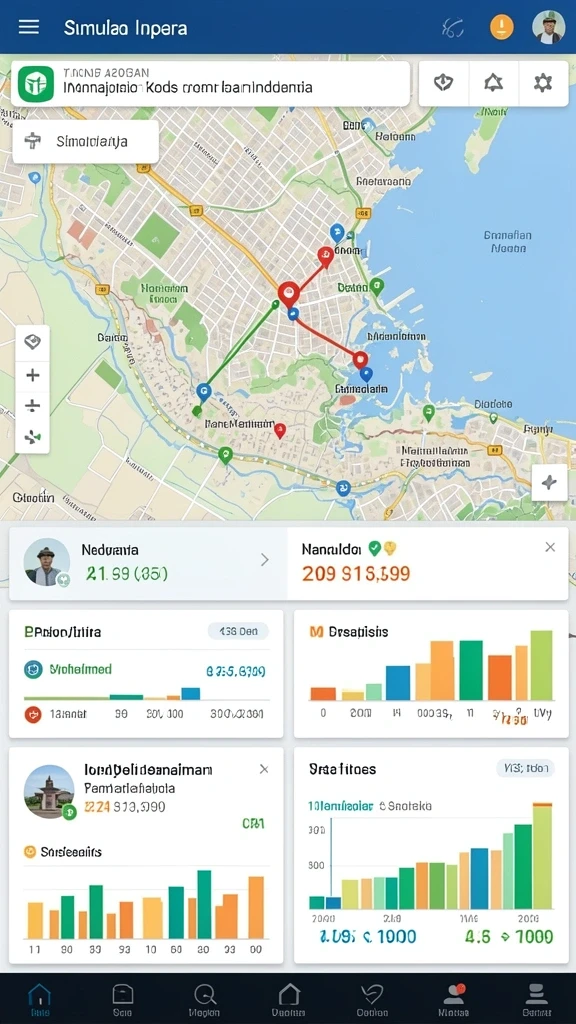Open the person tab with red badge
Screen dimensions: 576x1024
(x=454, y=999)
